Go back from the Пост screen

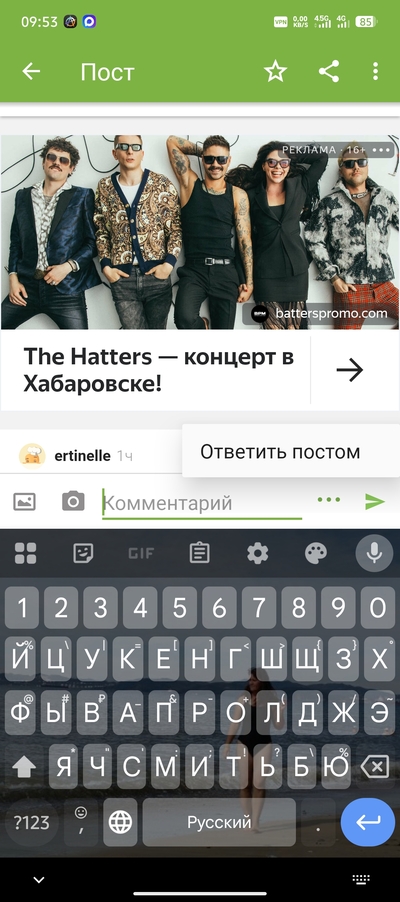[x=31, y=71]
